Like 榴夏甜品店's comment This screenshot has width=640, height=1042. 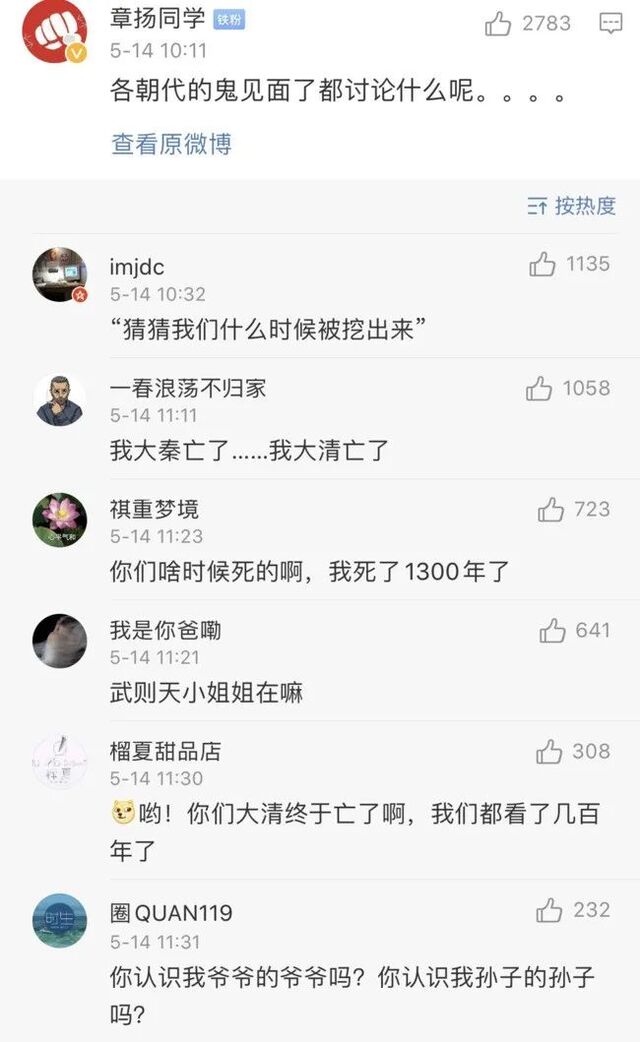tap(549, 751)
